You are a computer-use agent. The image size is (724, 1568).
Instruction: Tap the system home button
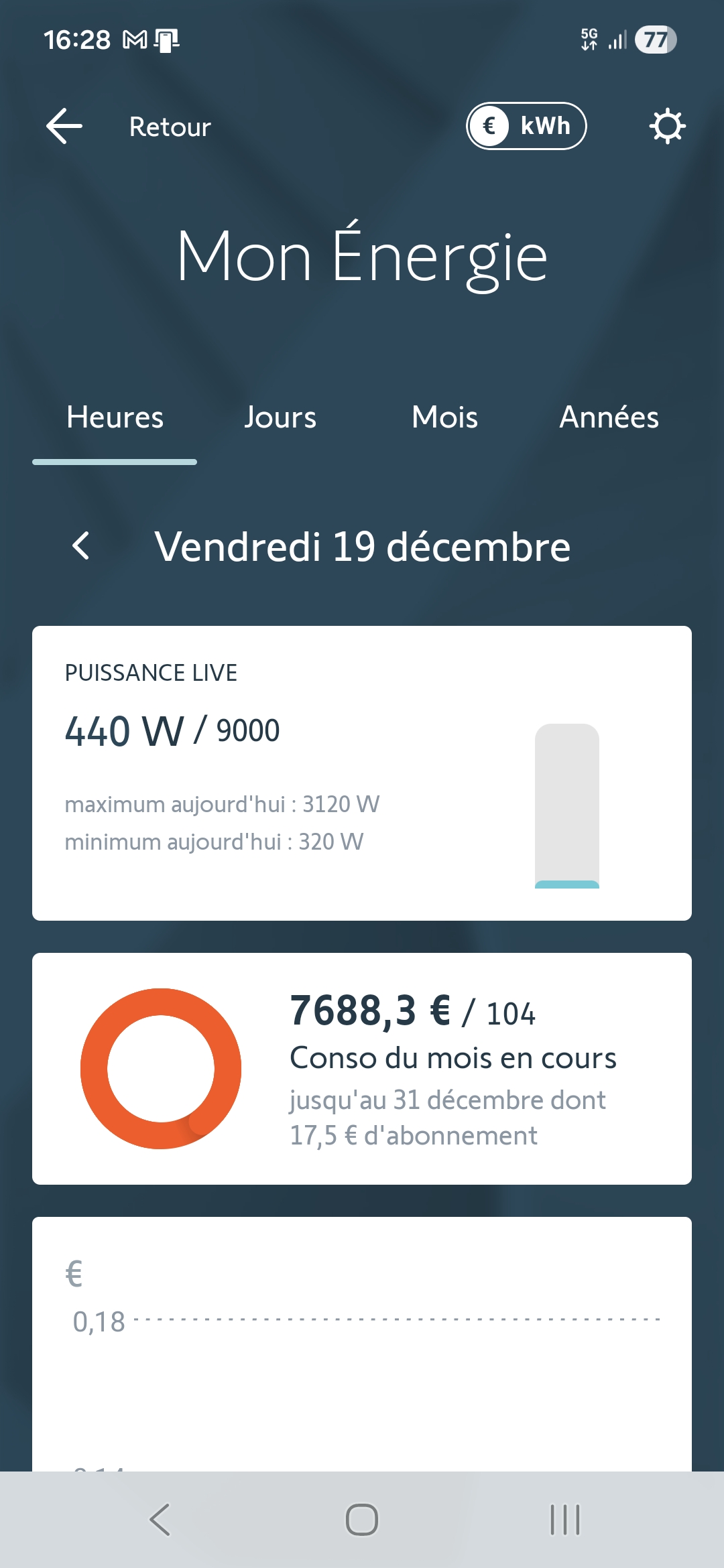pyautogui.click(x=362, y=1519)
